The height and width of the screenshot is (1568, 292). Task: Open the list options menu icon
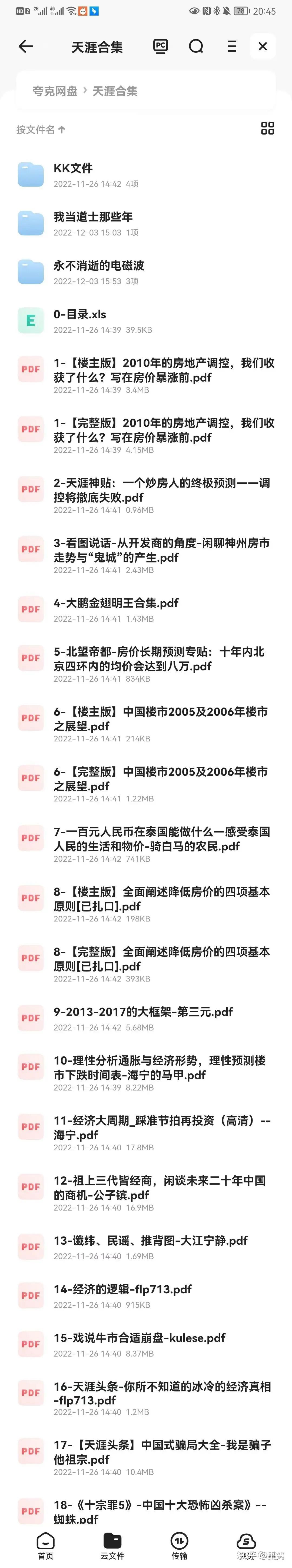[232, 46]
